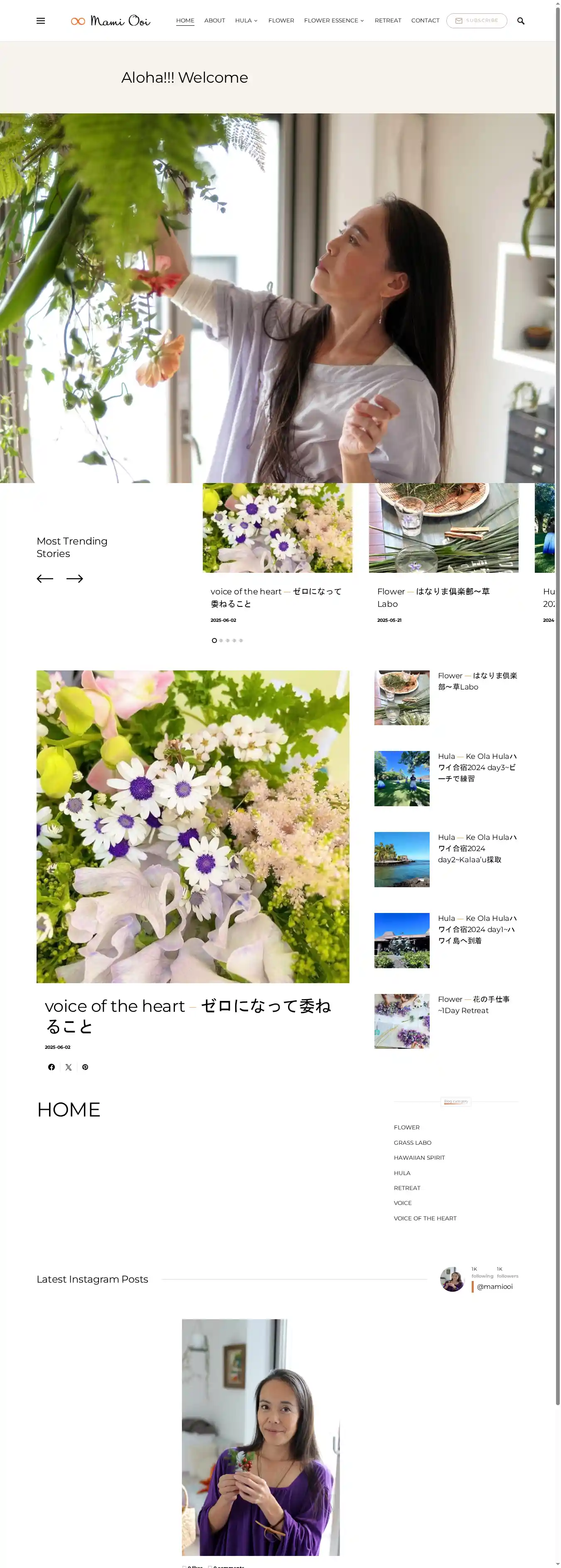Show next trending story with right arrow
Image resolution: width=561 pixels, height=1568 pixels.
point(74,578)
